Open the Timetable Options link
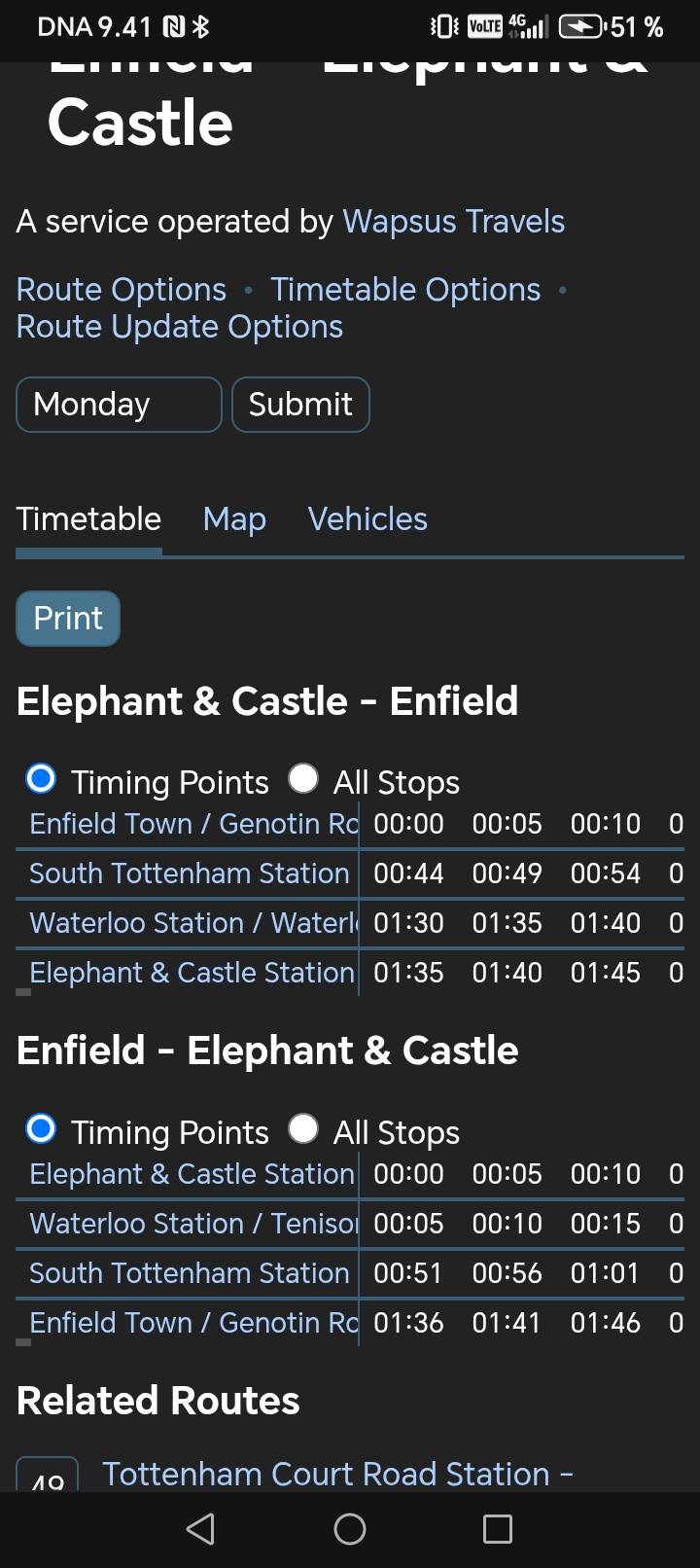This screenshot has width=700, height=1568. [405, 290]
